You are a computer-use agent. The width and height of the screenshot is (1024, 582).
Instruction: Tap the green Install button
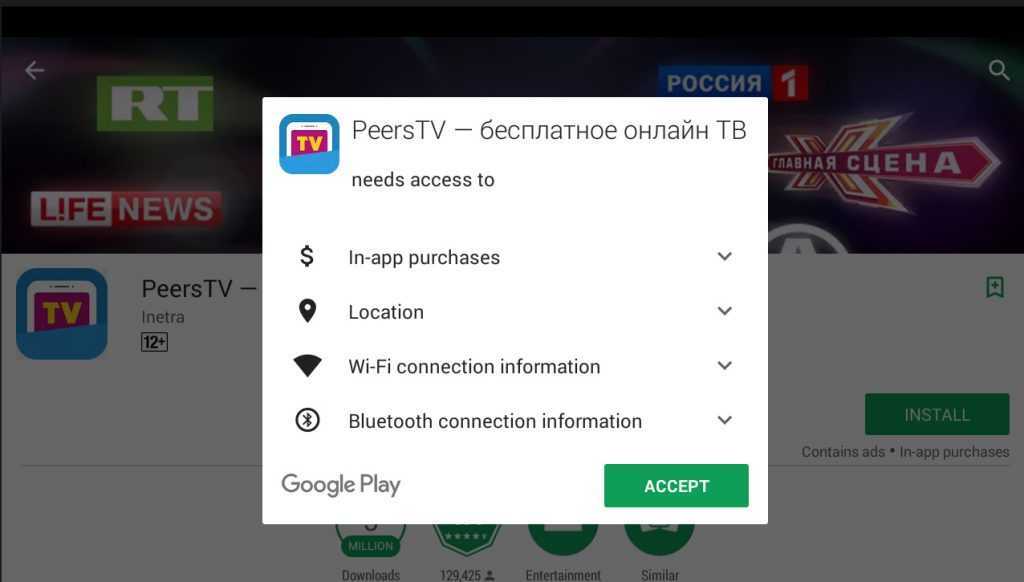(x=936, y=414)
